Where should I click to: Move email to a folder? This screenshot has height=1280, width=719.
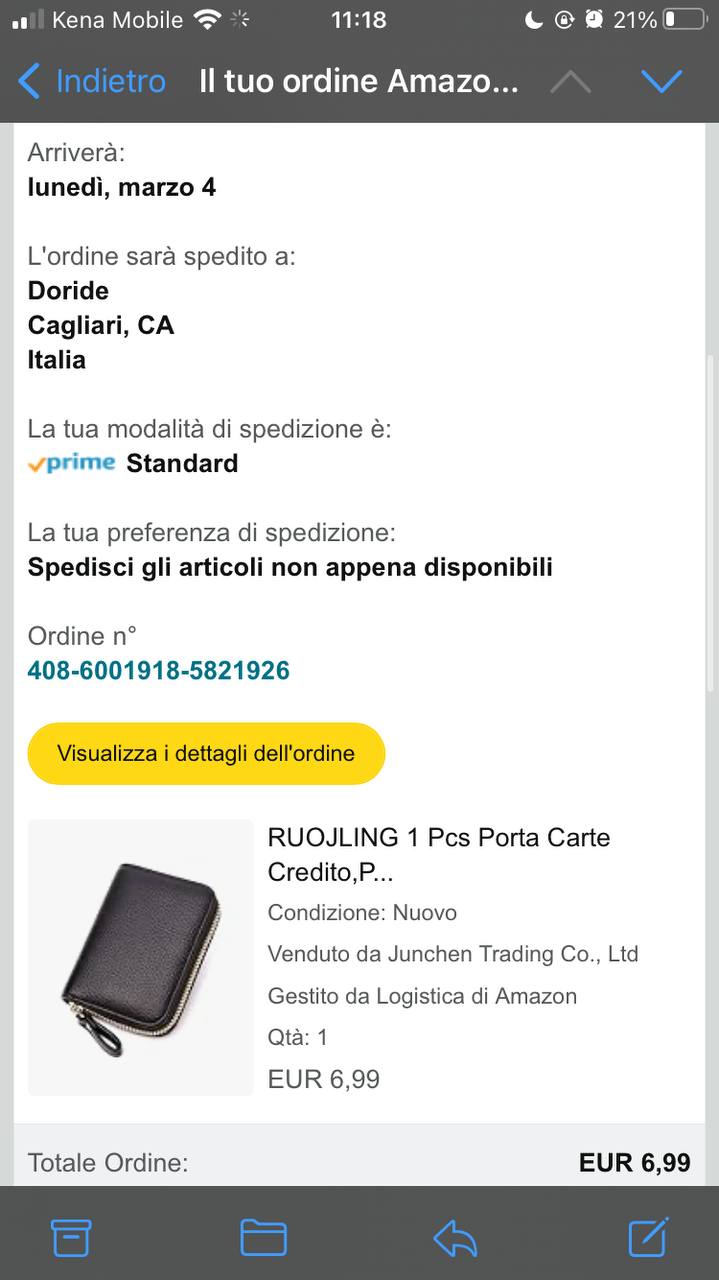[263, 1238]
